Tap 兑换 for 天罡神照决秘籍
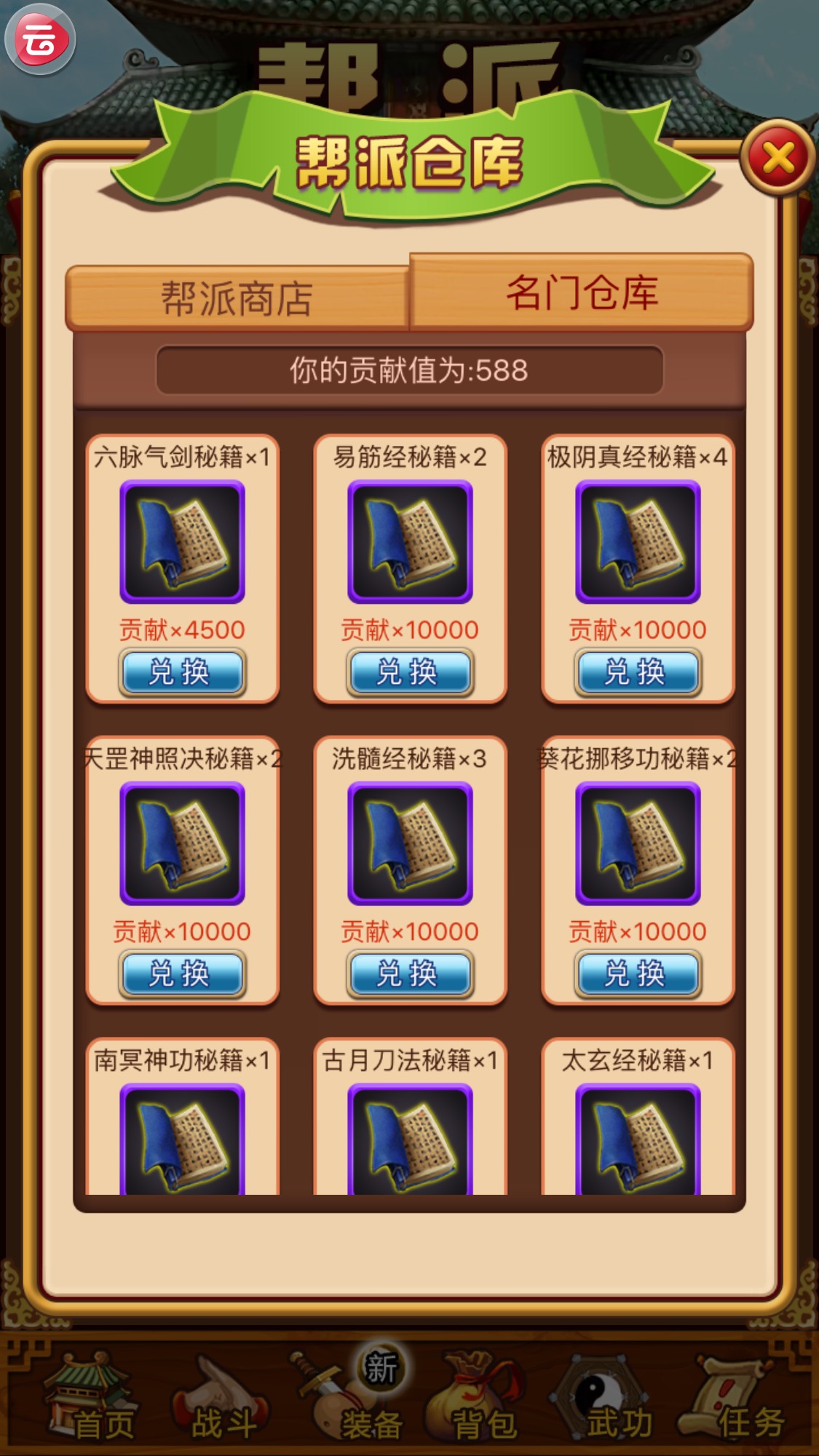The width and height of the screenshot is (819, 1456). click(182, 974)
